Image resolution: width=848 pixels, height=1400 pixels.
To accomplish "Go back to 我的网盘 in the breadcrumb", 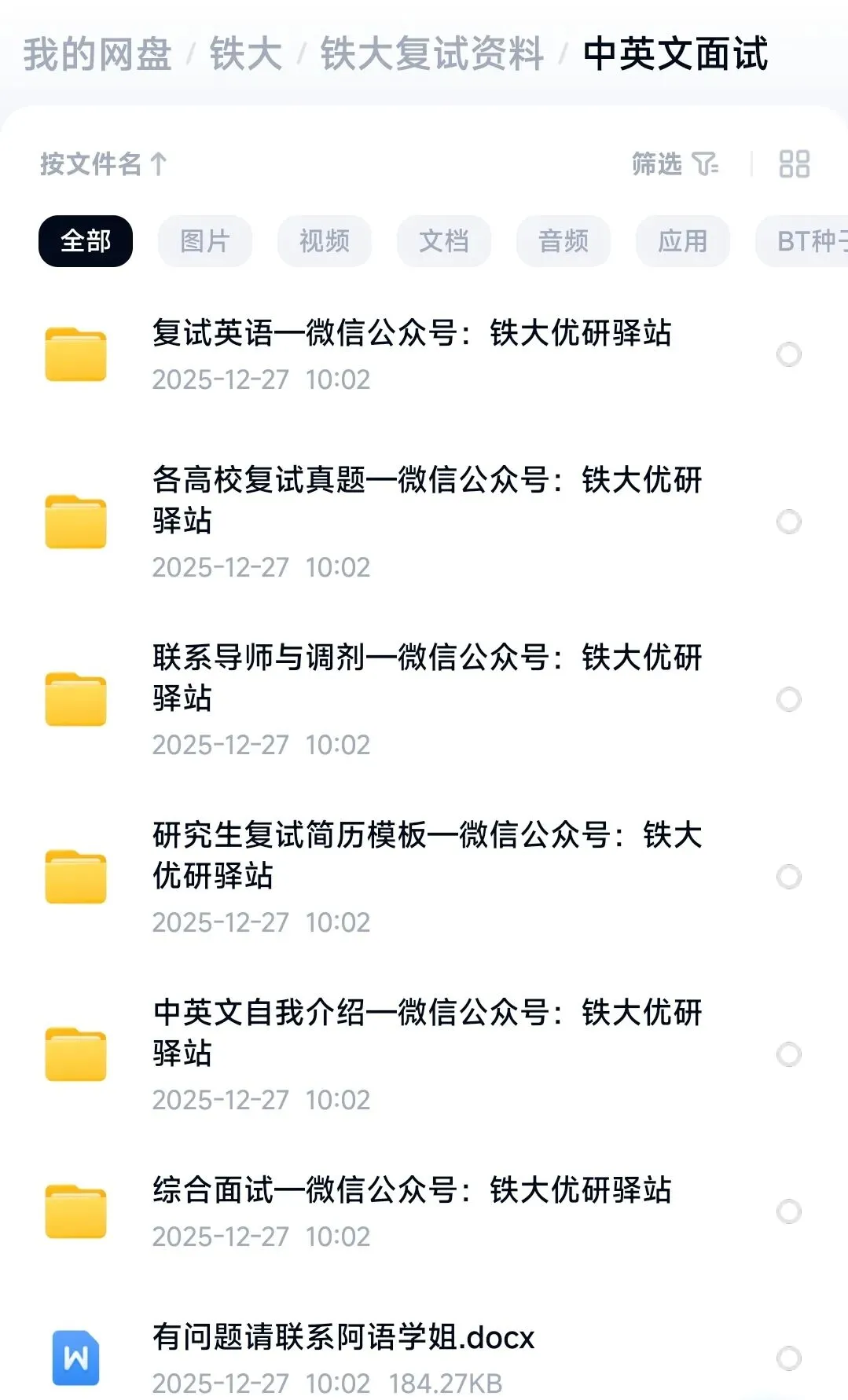I will pos(97,55).
